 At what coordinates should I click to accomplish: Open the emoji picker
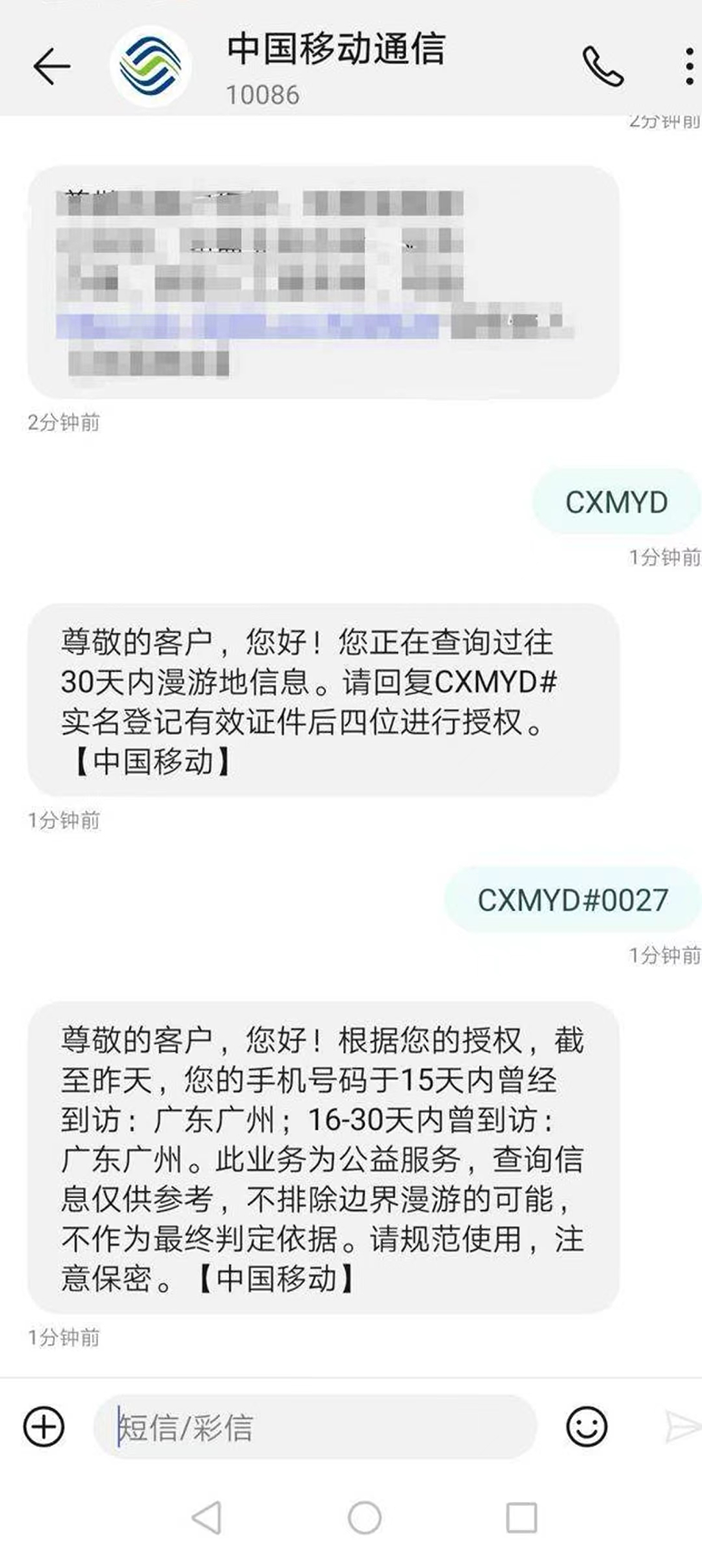tap(587, 1426)
